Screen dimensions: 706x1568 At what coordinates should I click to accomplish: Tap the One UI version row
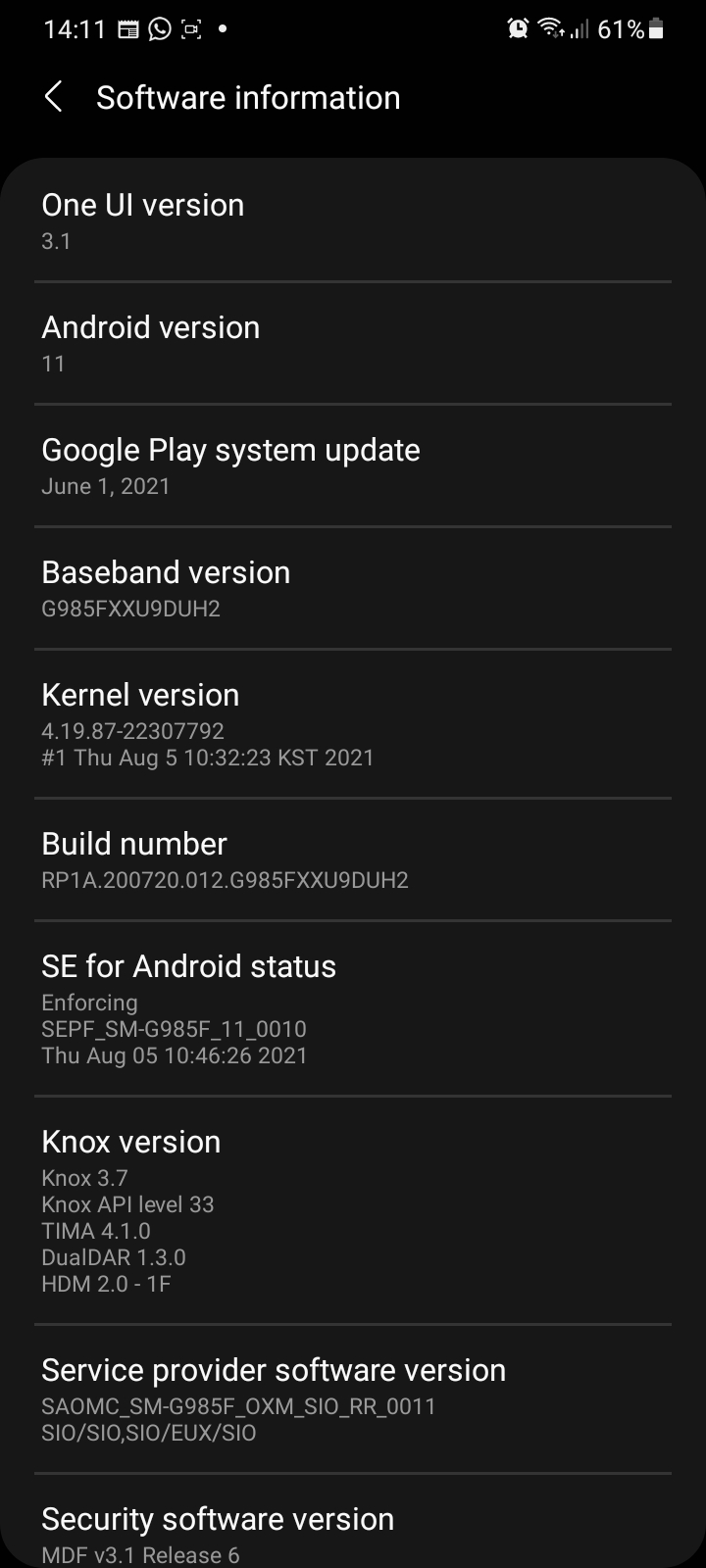[x=353, y=220]
